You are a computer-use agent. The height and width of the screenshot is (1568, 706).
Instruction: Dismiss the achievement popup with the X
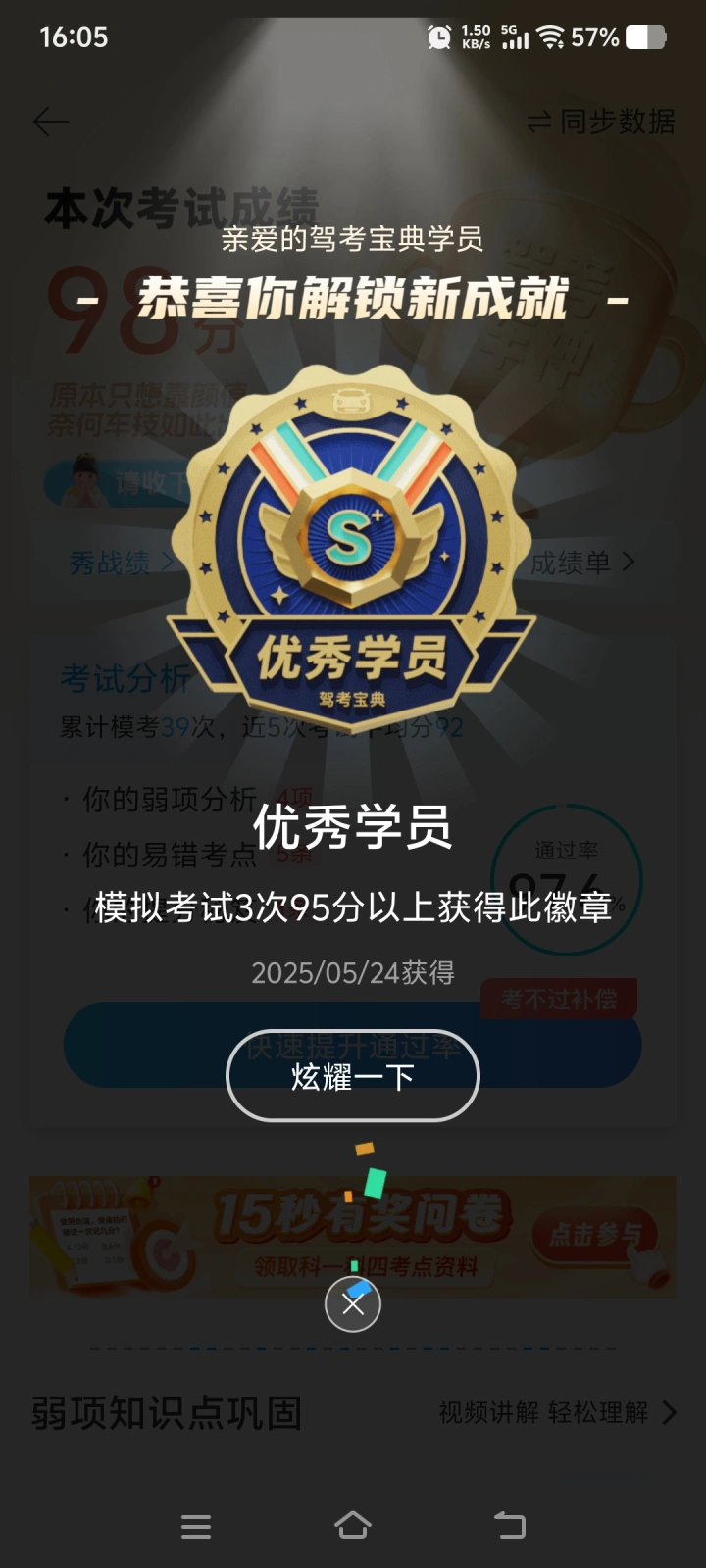[353, 1304]
